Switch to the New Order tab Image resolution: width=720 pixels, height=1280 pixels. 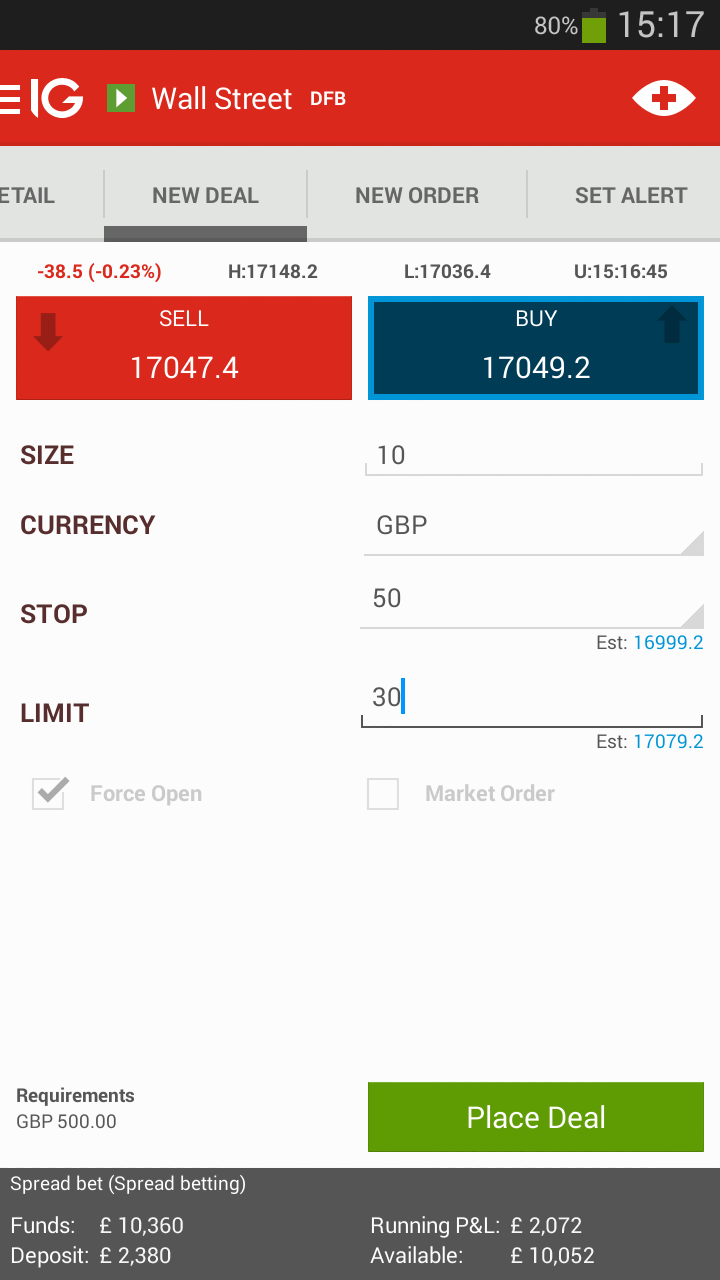coord(417,195)
